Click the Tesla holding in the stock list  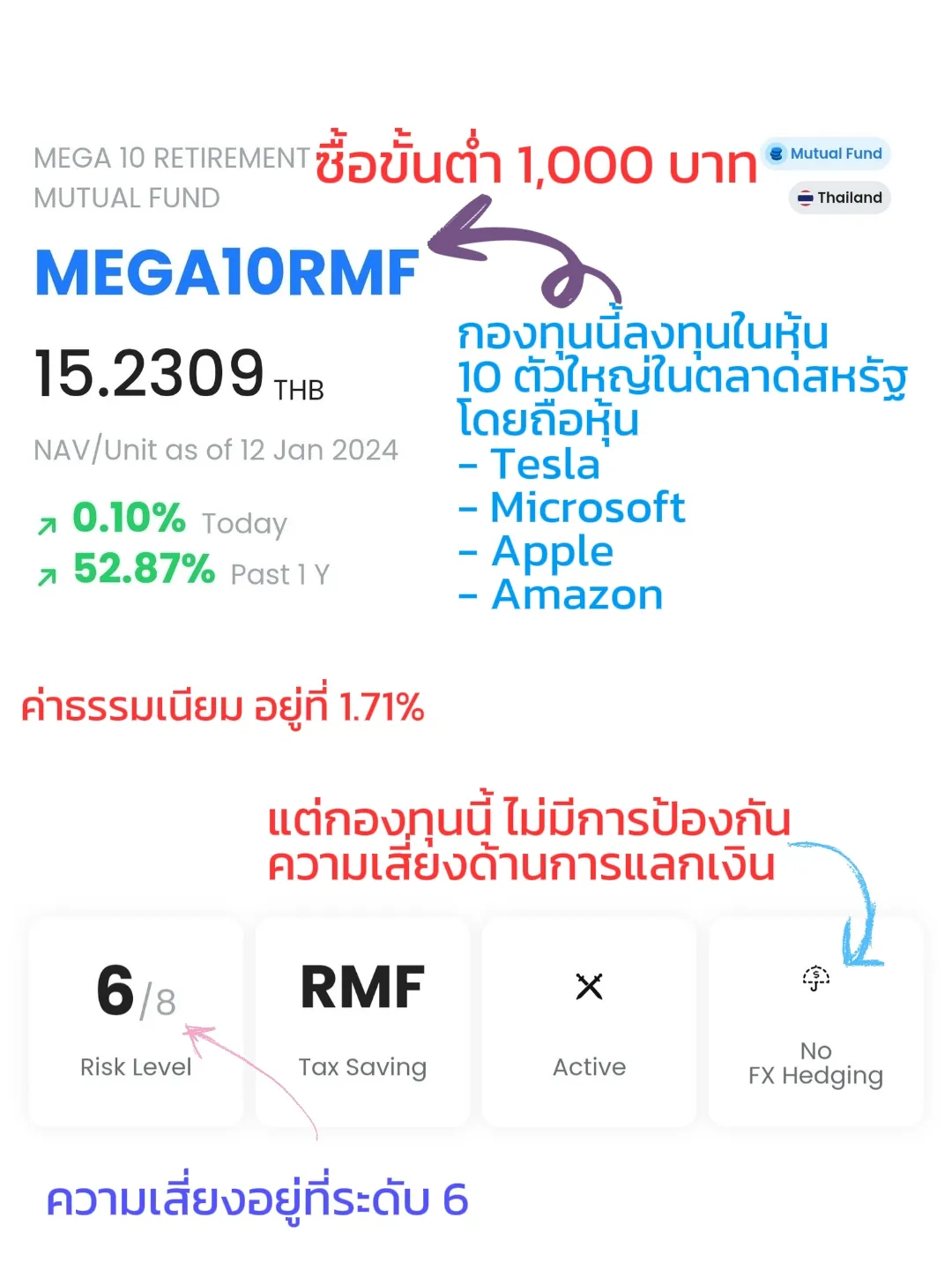[x=544, y=465]
